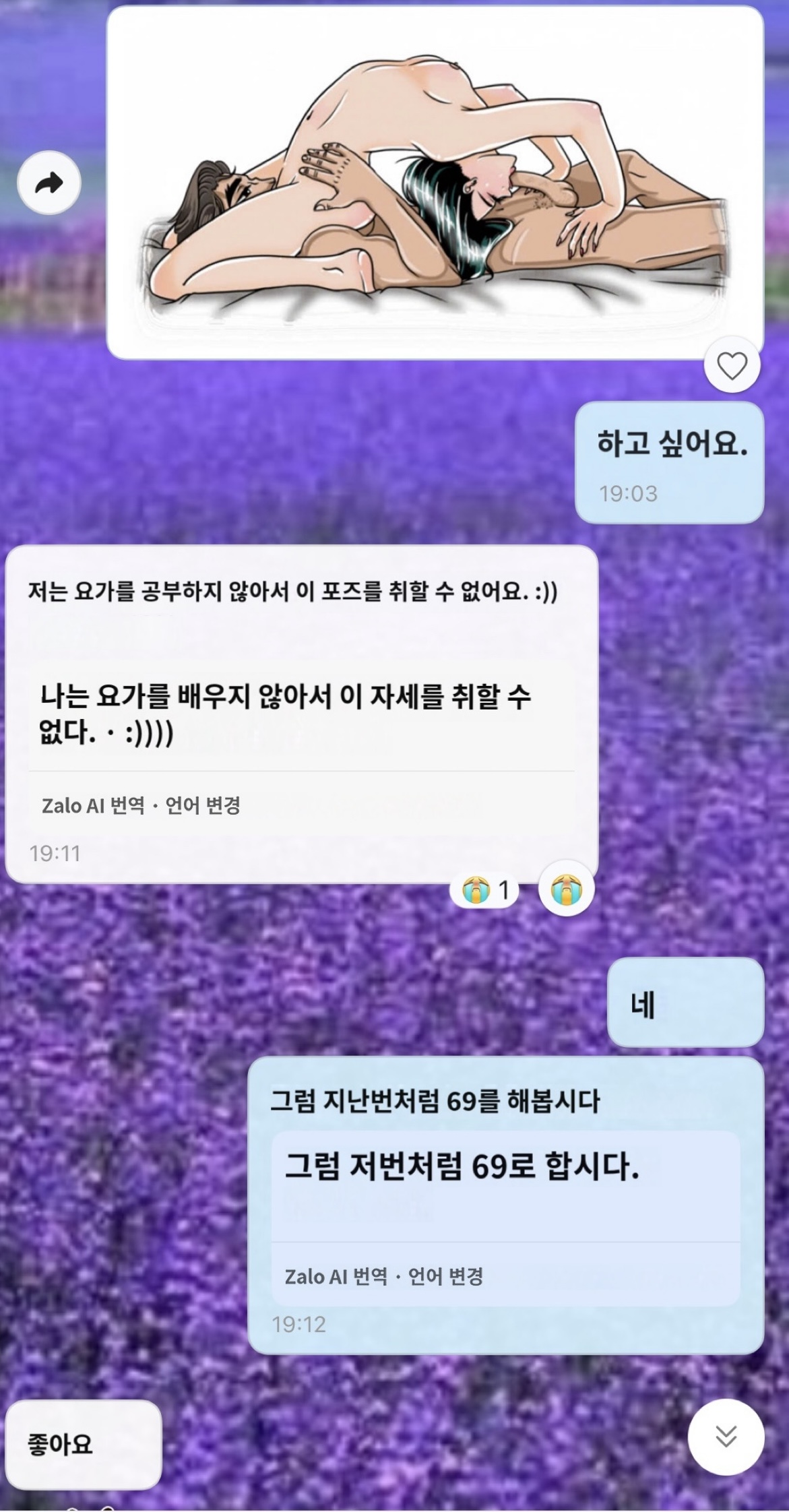Open the image message in full view
789x1512 pixels.
pyautogui.click(x=435, y=182)
